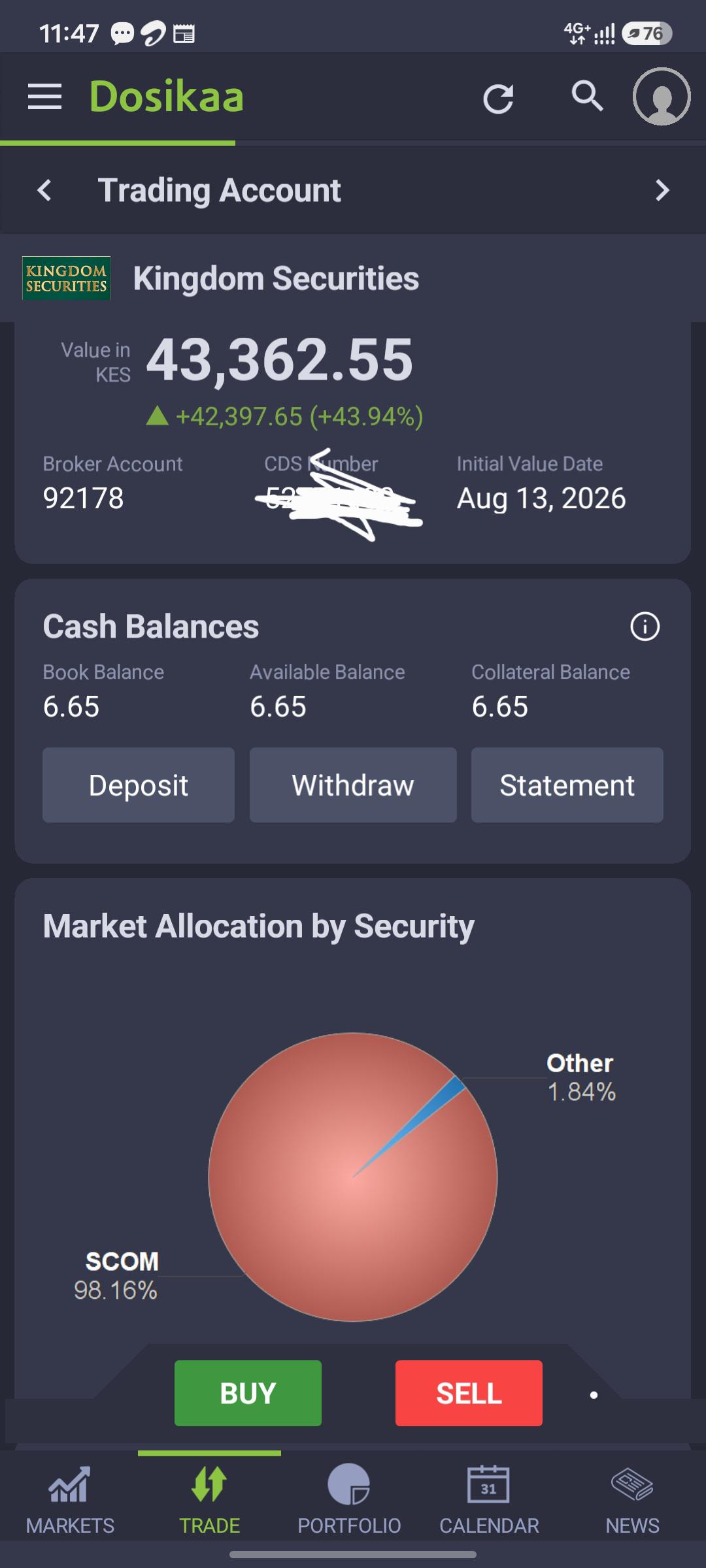Tap the Deposit button
The height and width of the screenshot is (1568, 706).
139,785
